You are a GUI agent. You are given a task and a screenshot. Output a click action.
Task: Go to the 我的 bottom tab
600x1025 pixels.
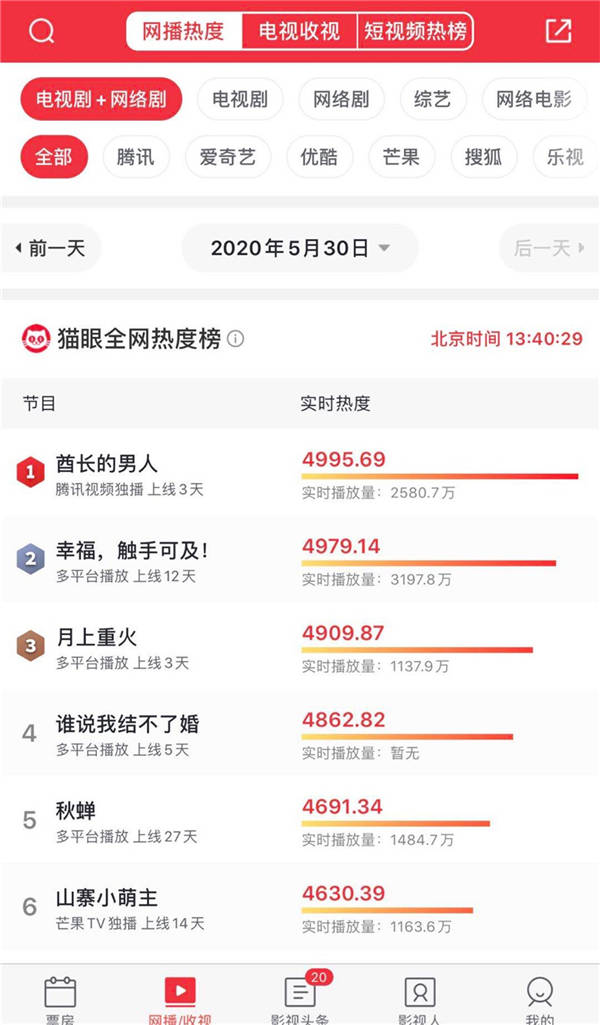pos(540,999)
